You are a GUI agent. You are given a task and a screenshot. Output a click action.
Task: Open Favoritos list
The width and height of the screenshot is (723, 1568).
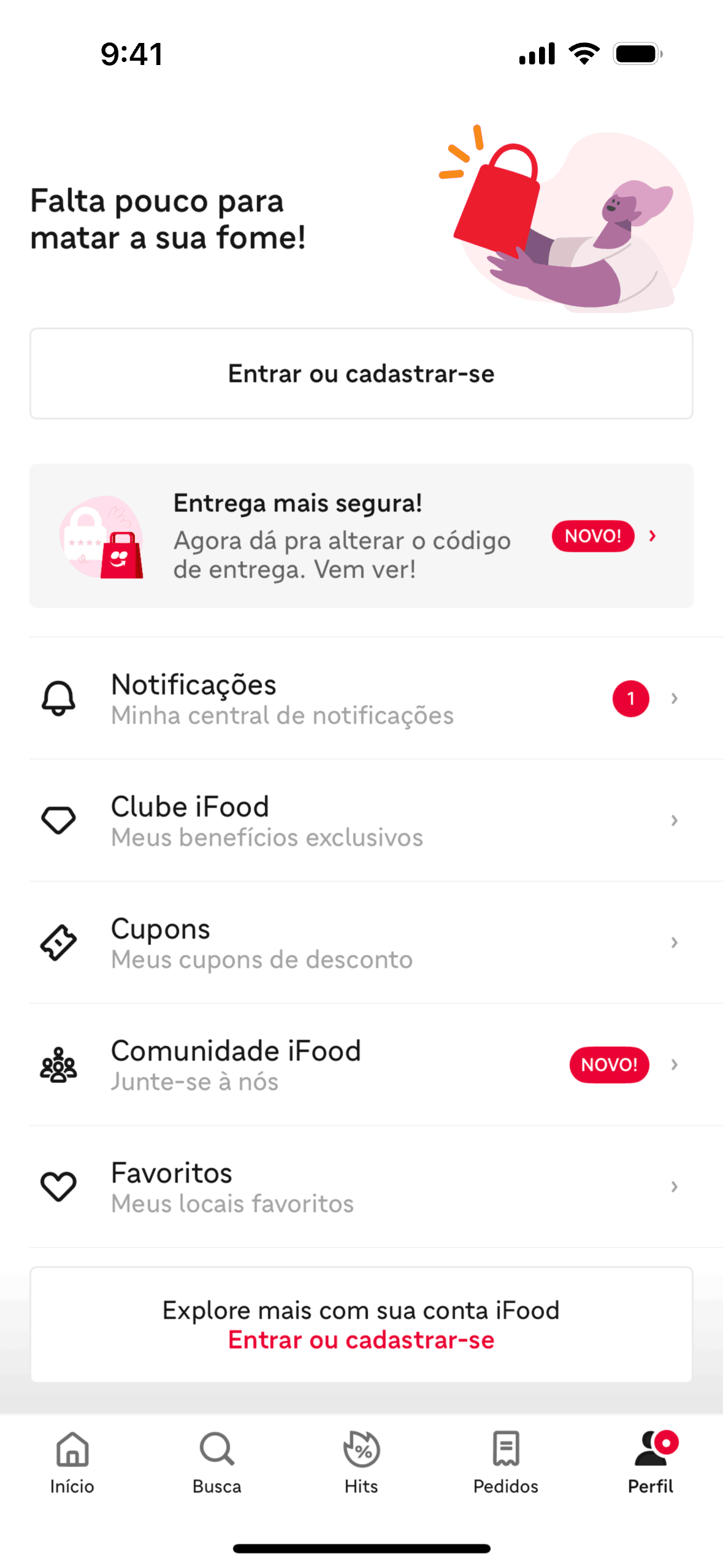coord(361,1186)
